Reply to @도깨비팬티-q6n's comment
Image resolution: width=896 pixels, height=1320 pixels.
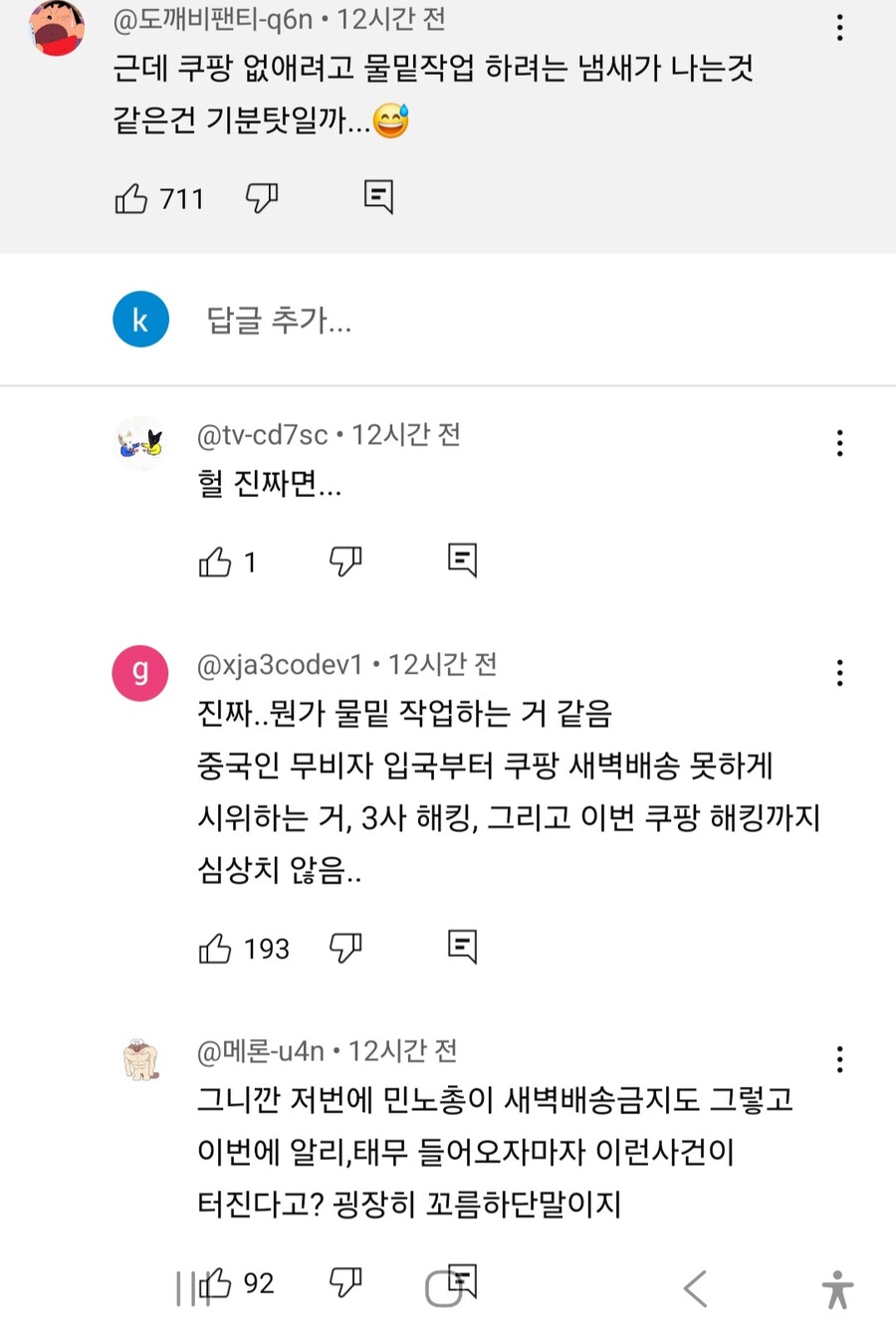tap(378, 197)
